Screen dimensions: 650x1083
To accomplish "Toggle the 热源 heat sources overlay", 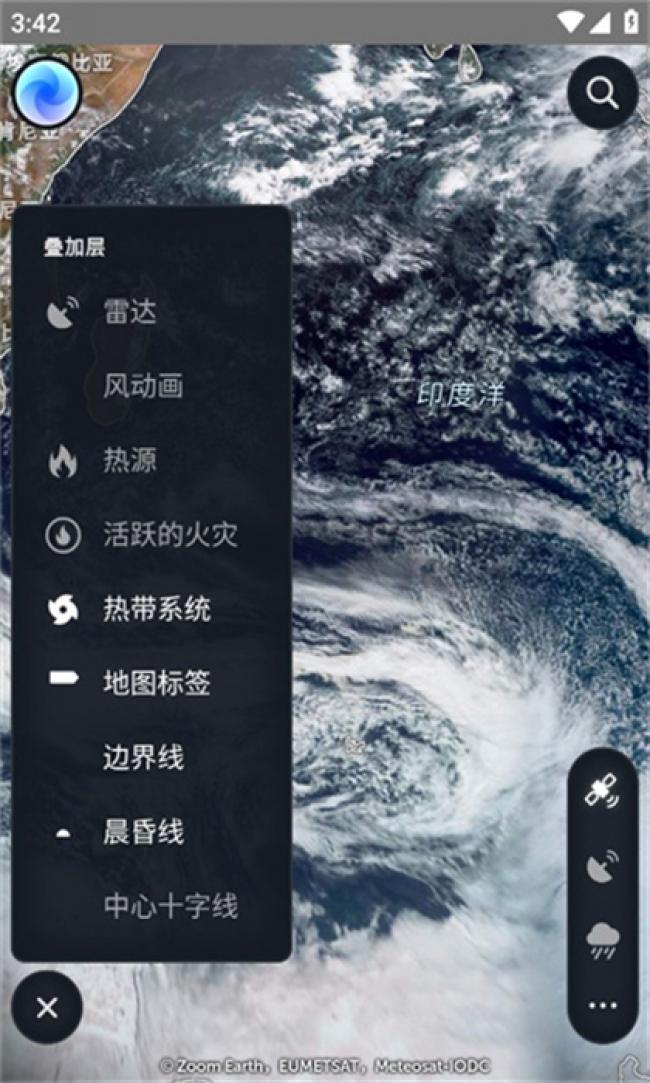I will tap(130, 461).
